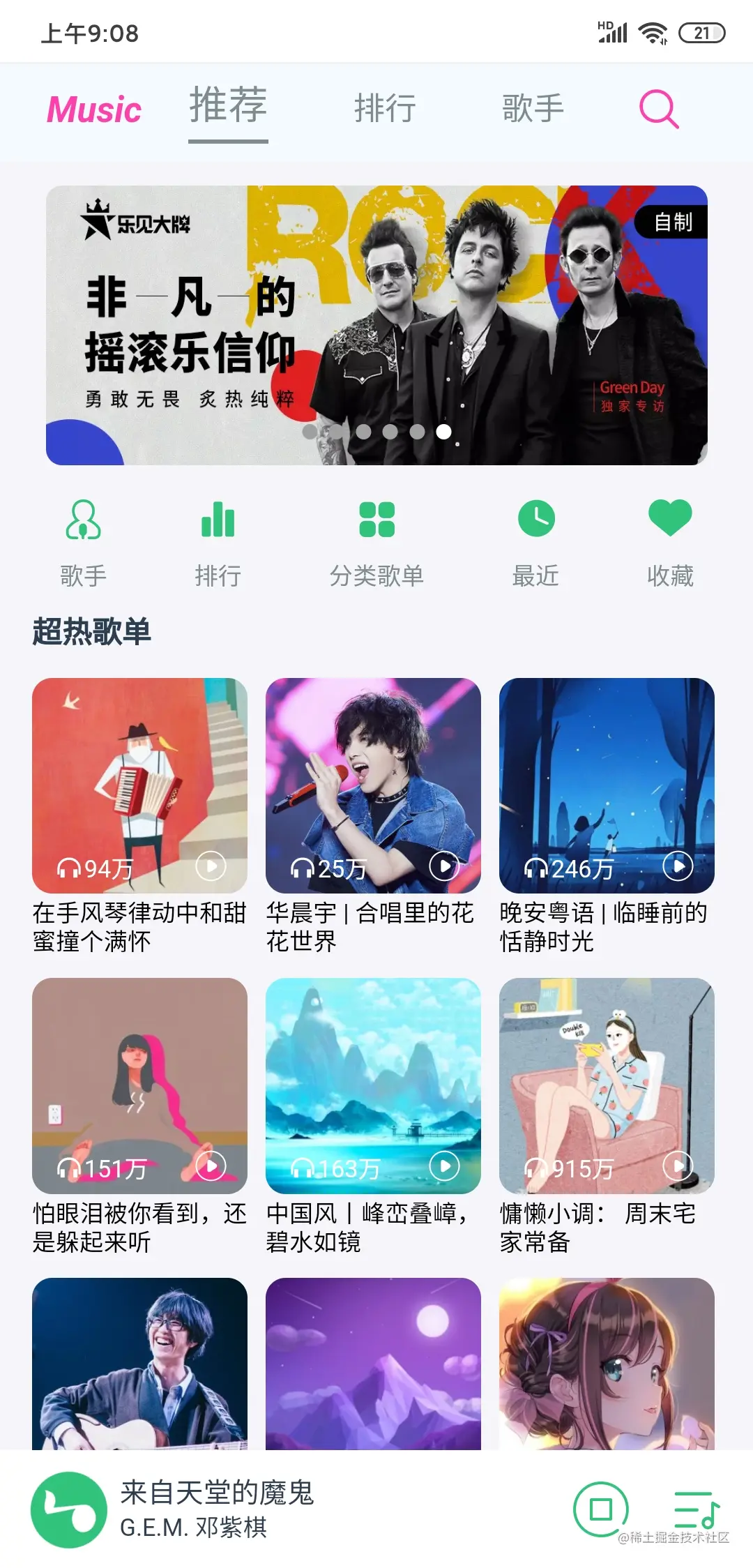Open the Green Day rock banner
This screenshot has width=753, height=1568.
(376, 325)
